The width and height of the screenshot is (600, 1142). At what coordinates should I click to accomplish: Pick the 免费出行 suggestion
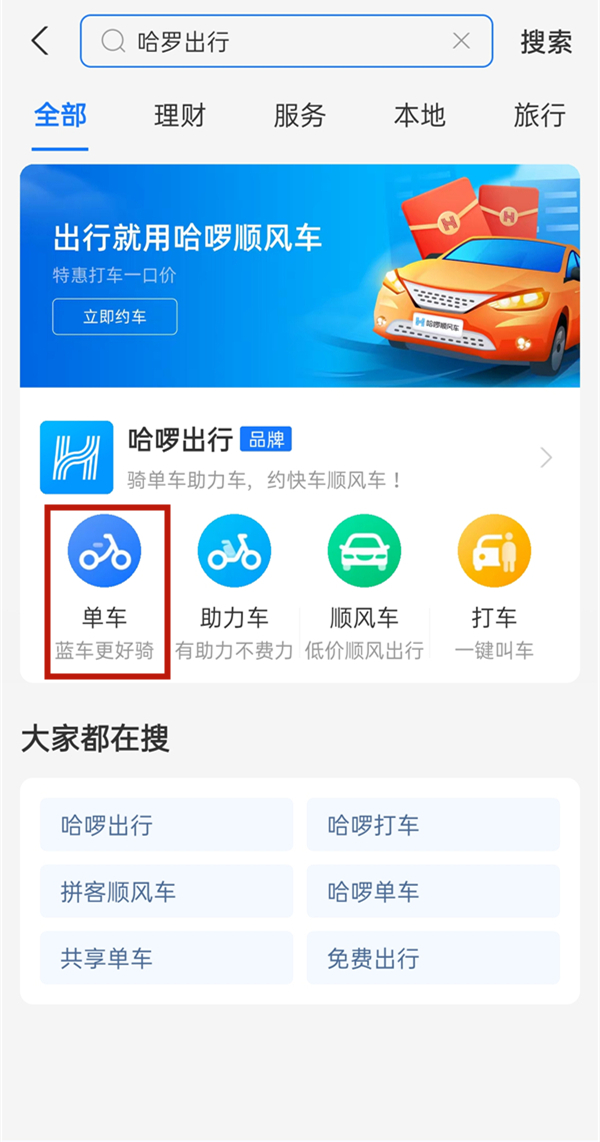432,958
